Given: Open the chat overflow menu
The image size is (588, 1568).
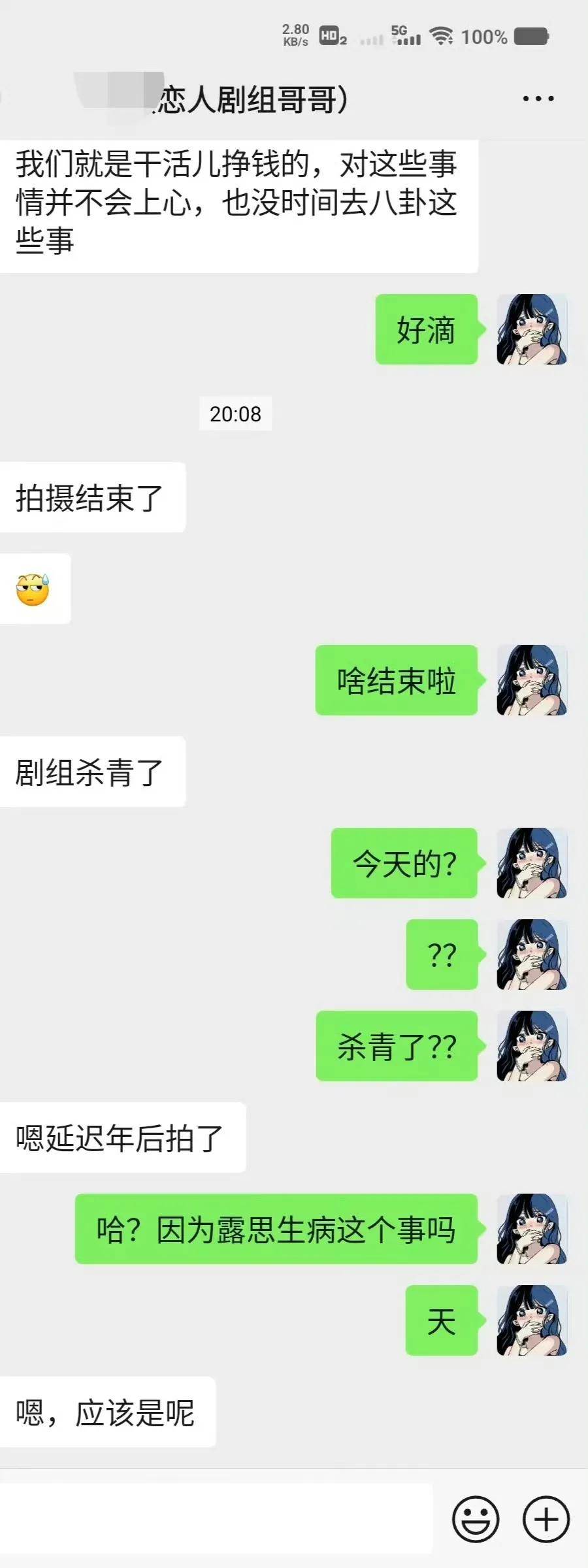Looking at the screenshot, I should pos(538,99).
